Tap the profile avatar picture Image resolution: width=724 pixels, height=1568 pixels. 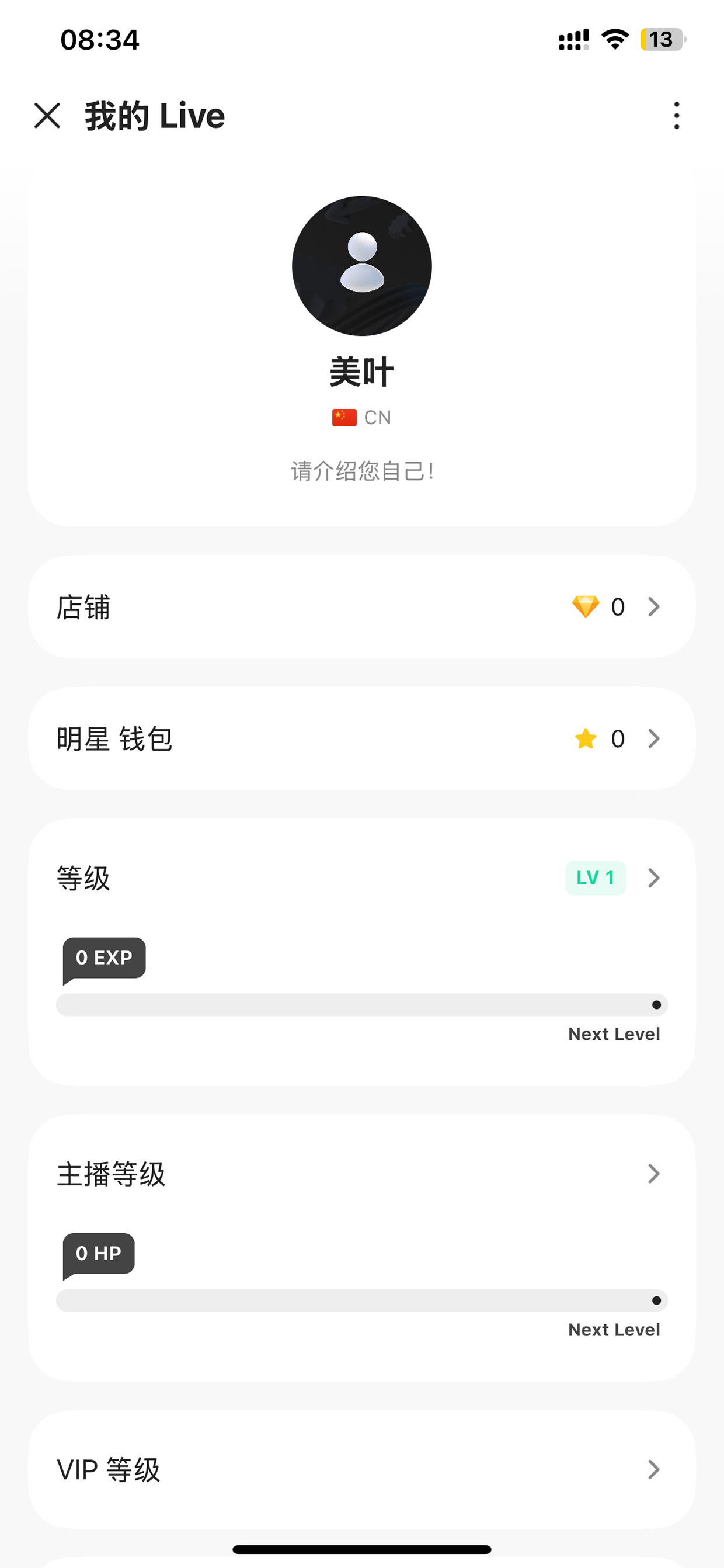[362, 266]
